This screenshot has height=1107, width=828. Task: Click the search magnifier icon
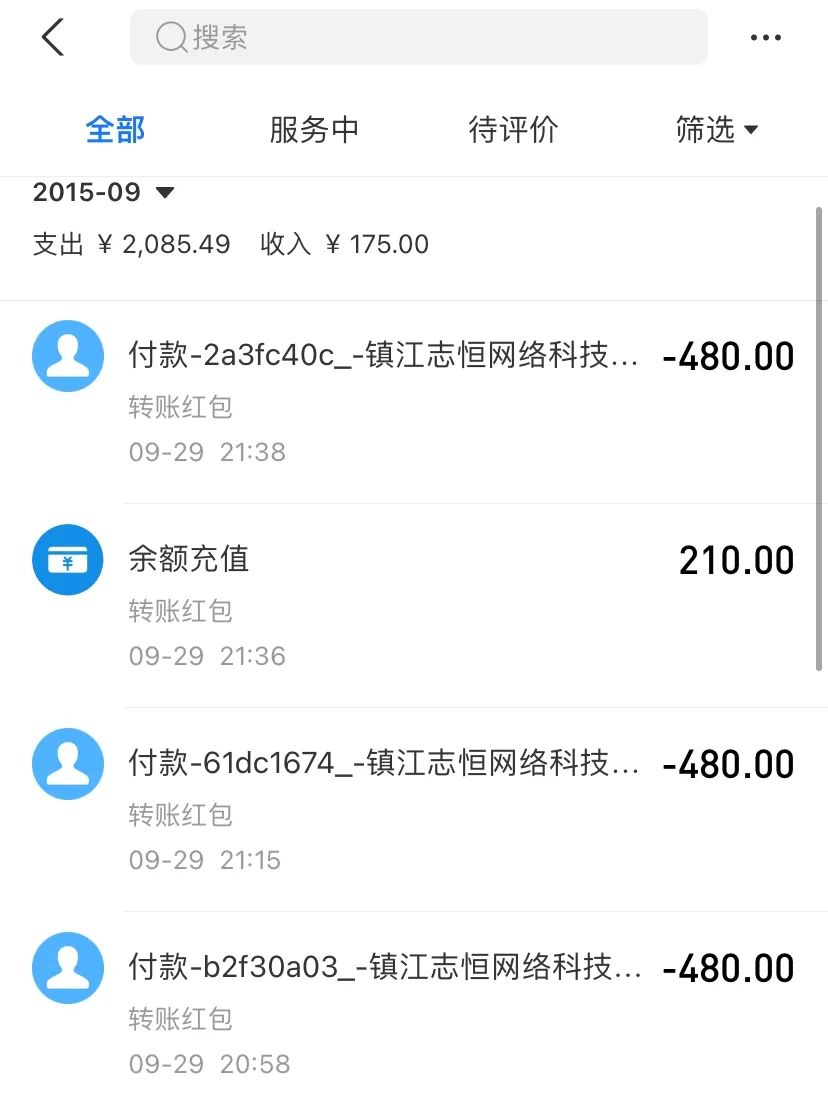tap(170, 37)
